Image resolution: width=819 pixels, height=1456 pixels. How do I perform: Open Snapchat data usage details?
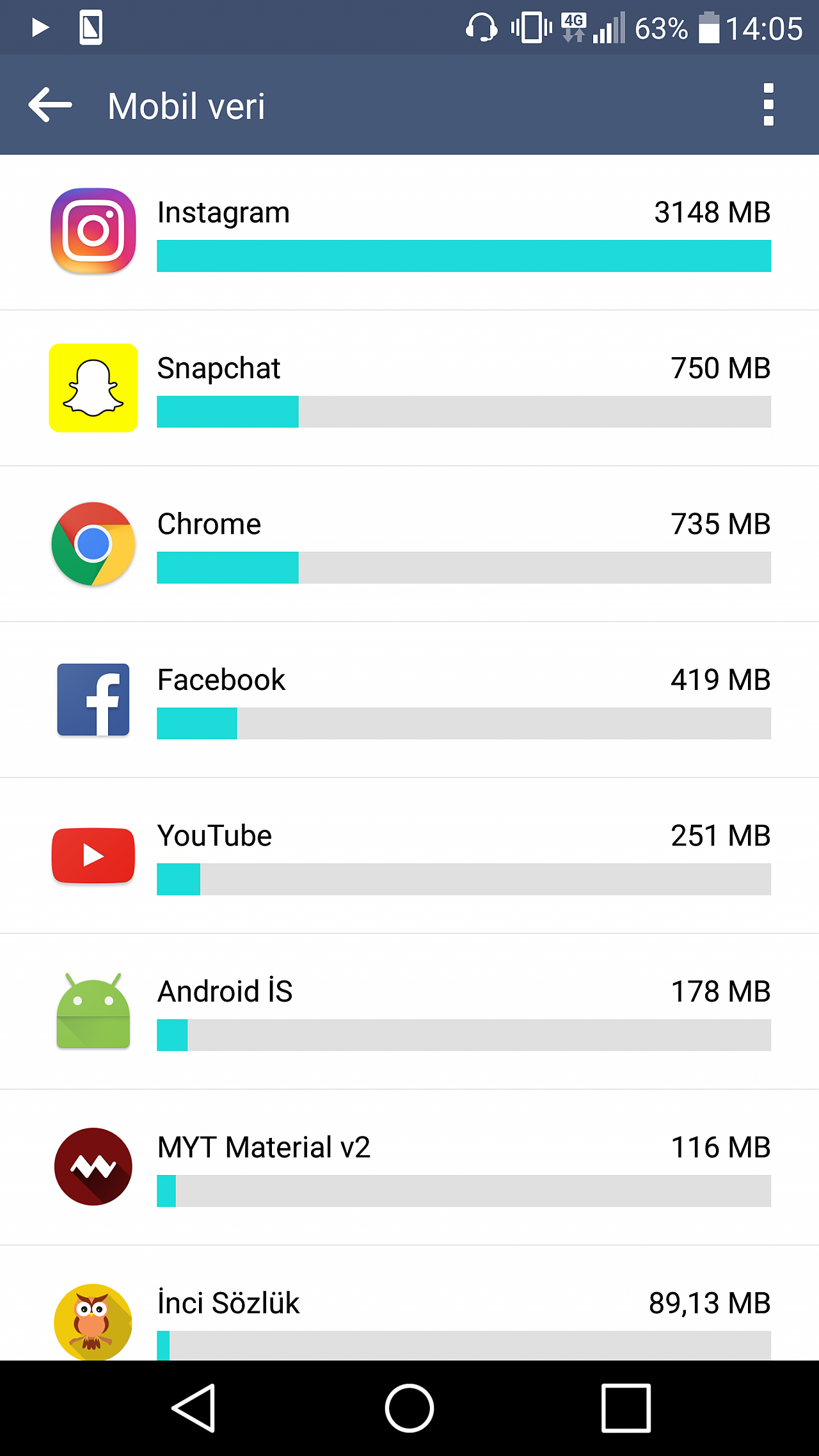(x=409, y=388)
